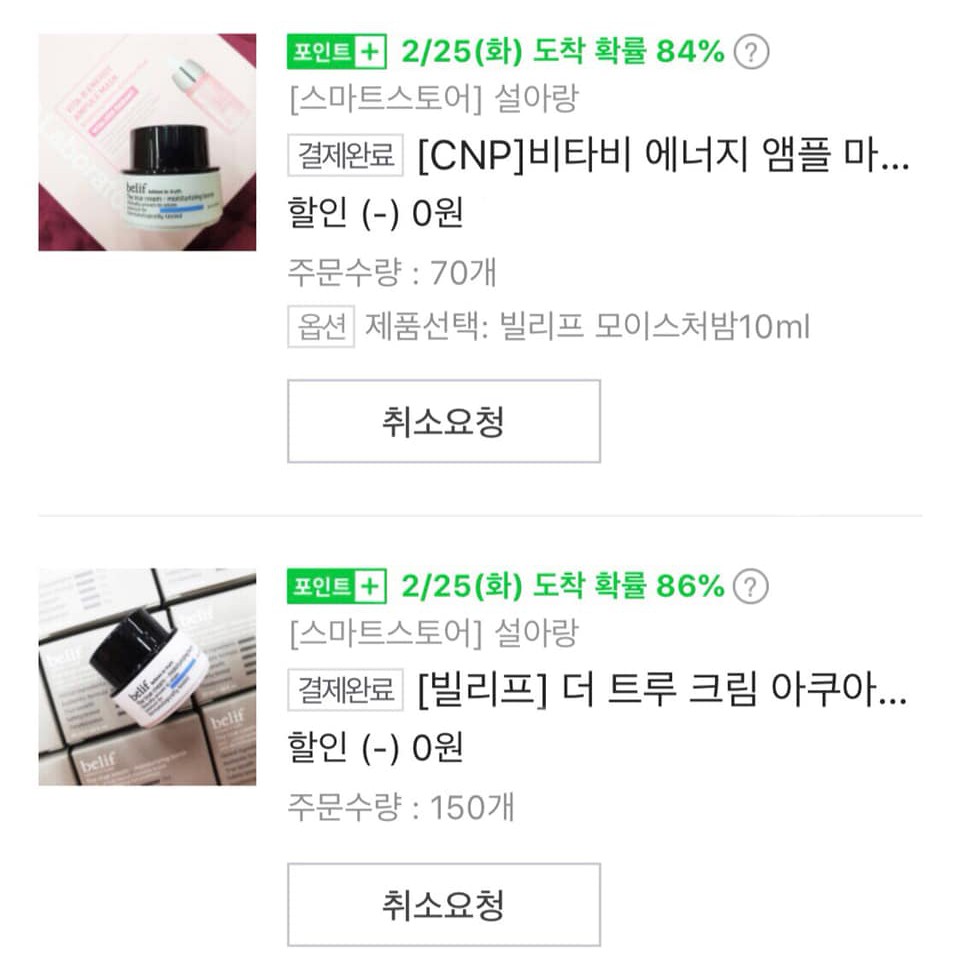Request cancellation of the 빌리프 더 트루 크림 order
Screen dimensions: 960x960
443,905
